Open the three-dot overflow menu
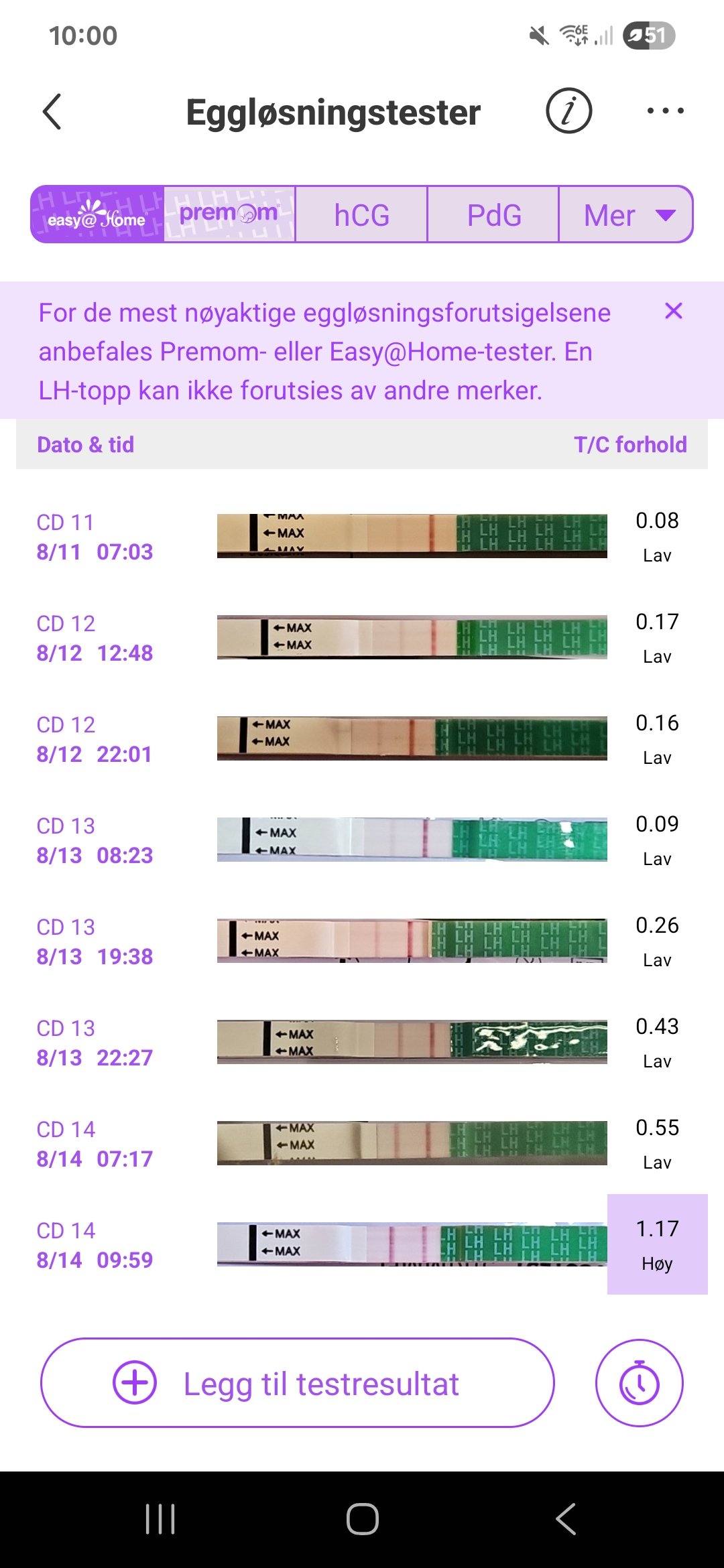 [665, 111]
